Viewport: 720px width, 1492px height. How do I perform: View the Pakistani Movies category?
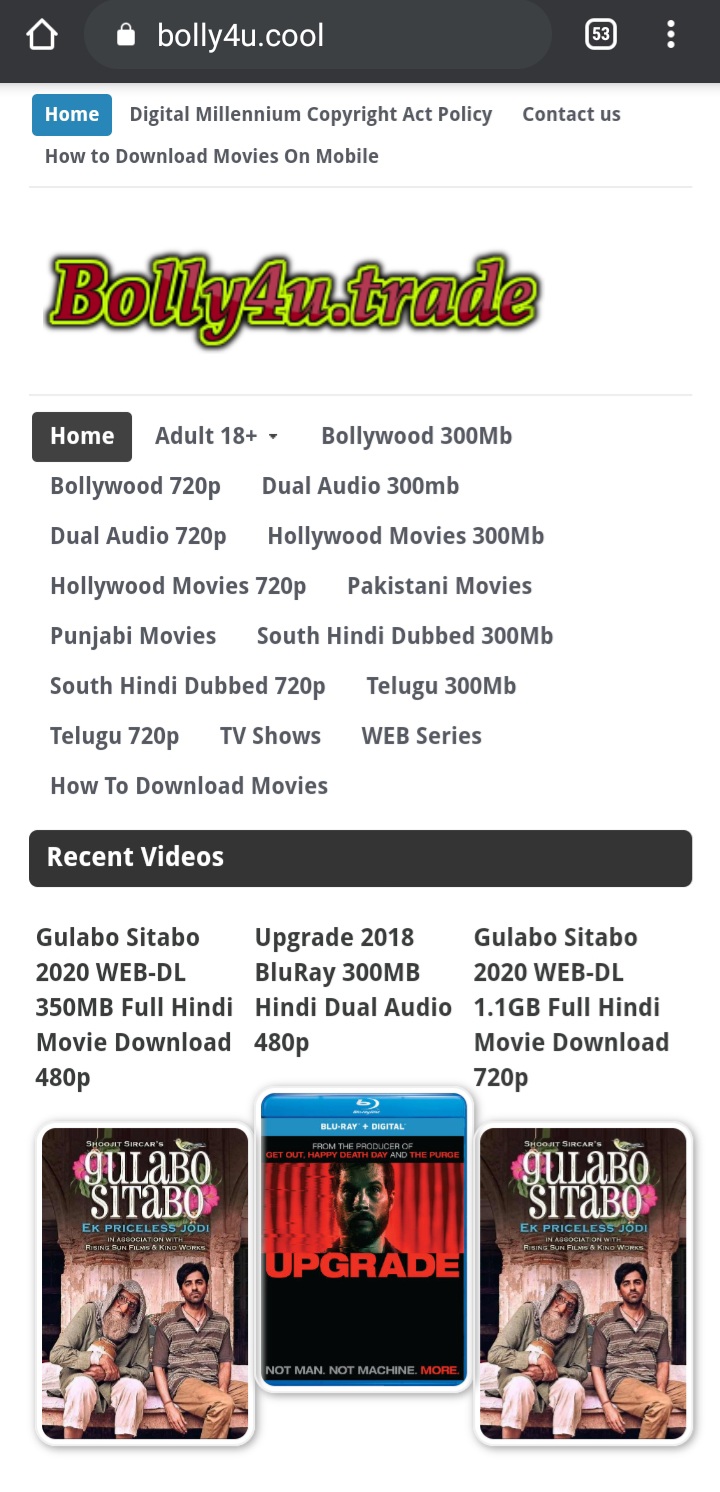[x=439, y=586]
